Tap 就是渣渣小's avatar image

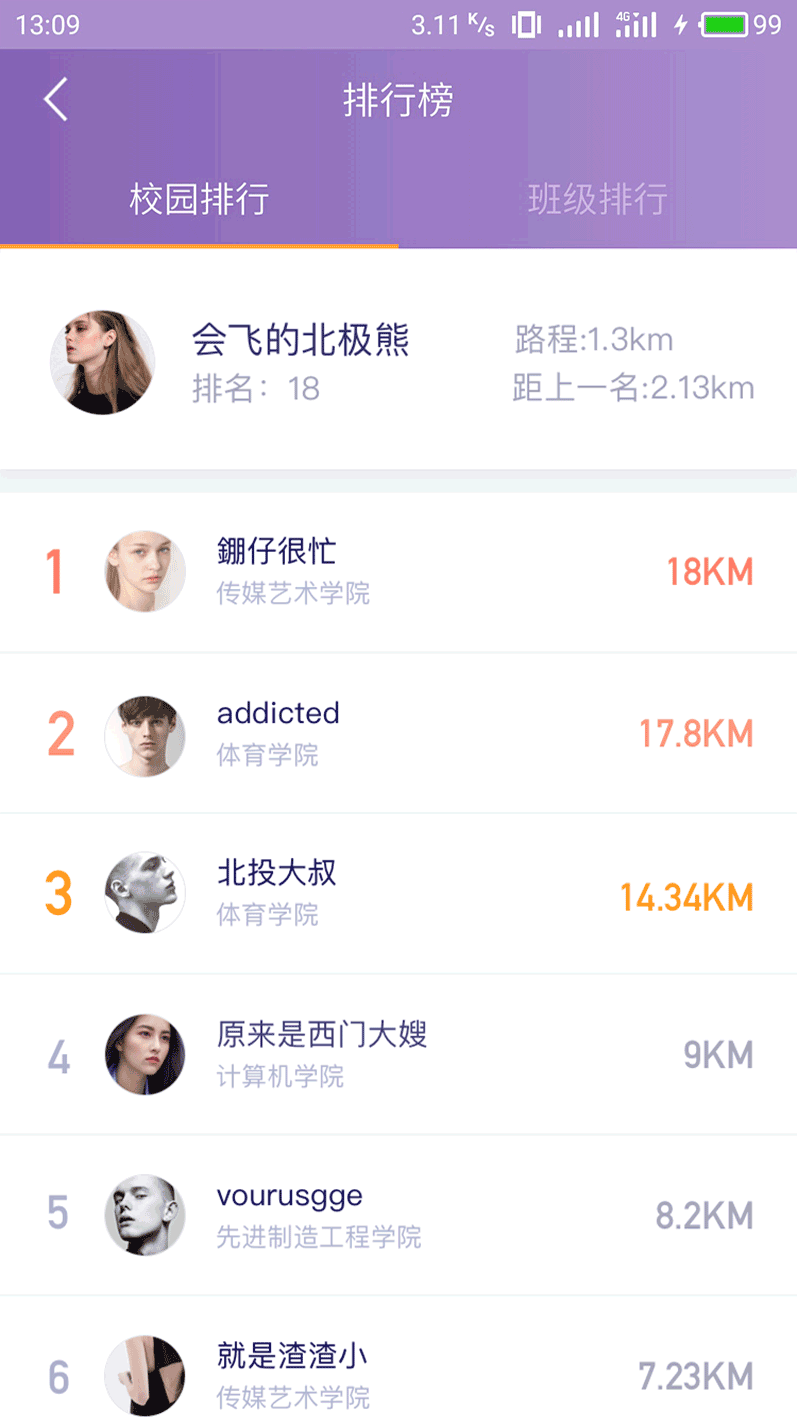tap(145, 1375)
